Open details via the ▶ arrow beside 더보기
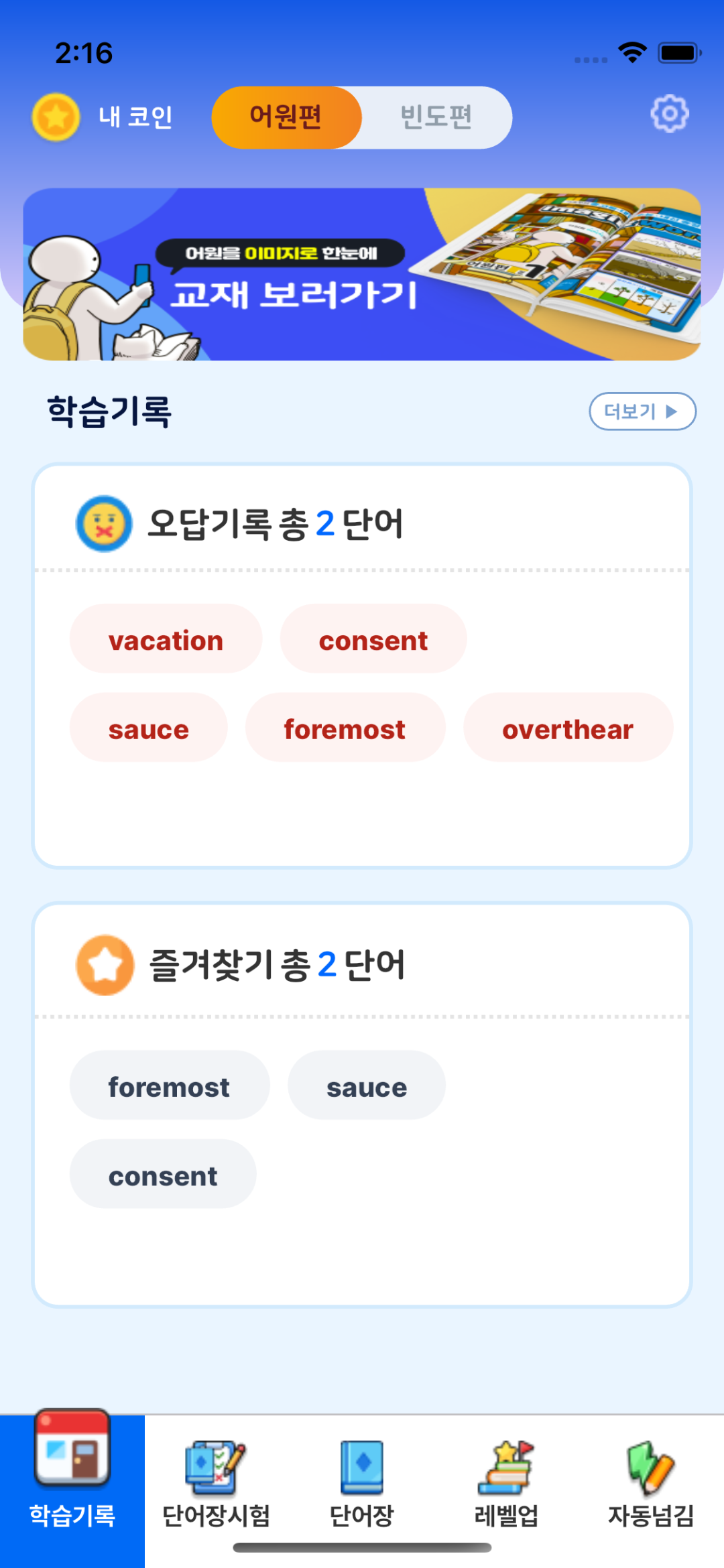This screenshot has height=1568, width=724. [x=672, y=411]
